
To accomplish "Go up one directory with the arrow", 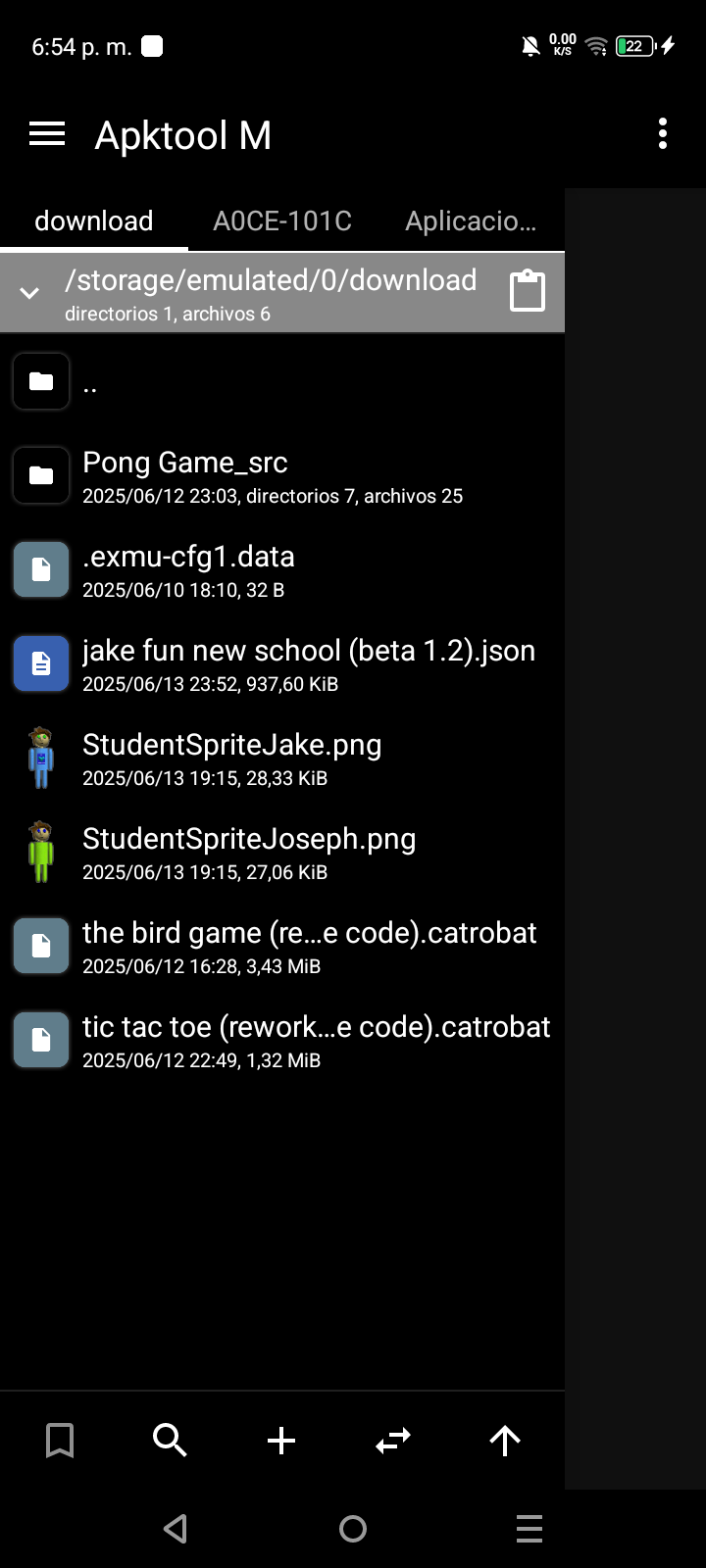I will 505,1441.
